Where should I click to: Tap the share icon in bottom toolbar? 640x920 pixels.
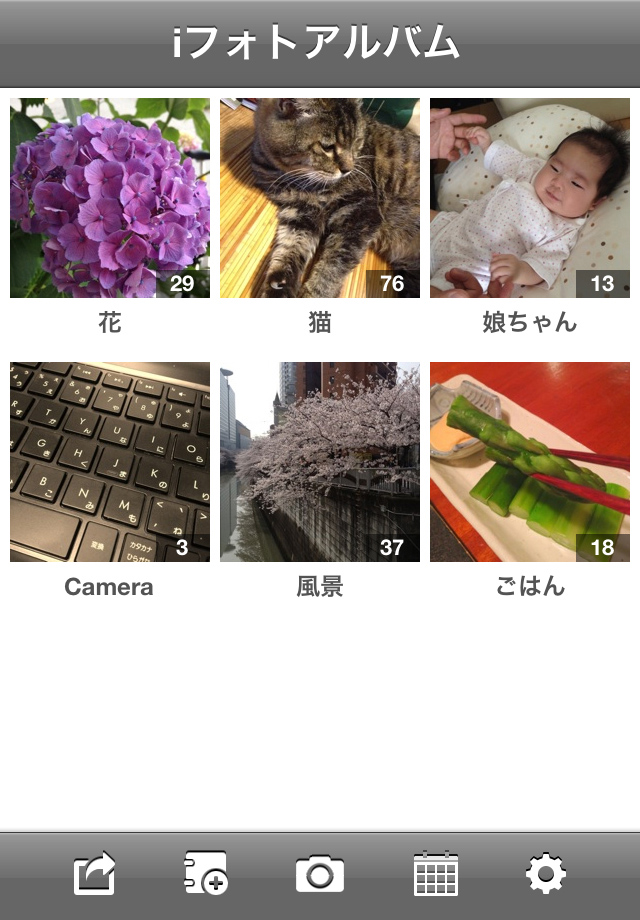[x=95, y=874]
